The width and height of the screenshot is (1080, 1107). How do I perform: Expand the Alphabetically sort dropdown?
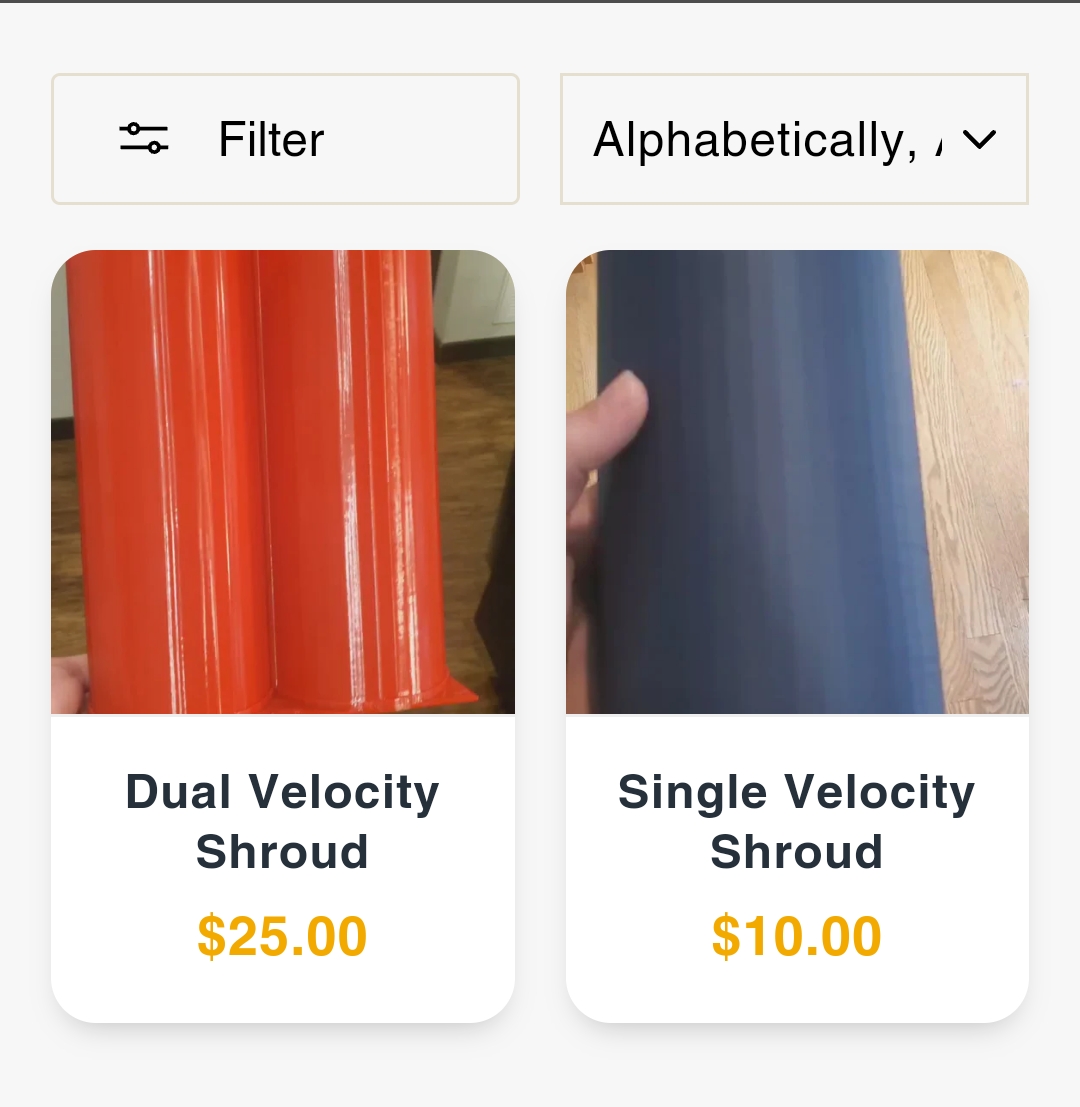pos(794,139)
